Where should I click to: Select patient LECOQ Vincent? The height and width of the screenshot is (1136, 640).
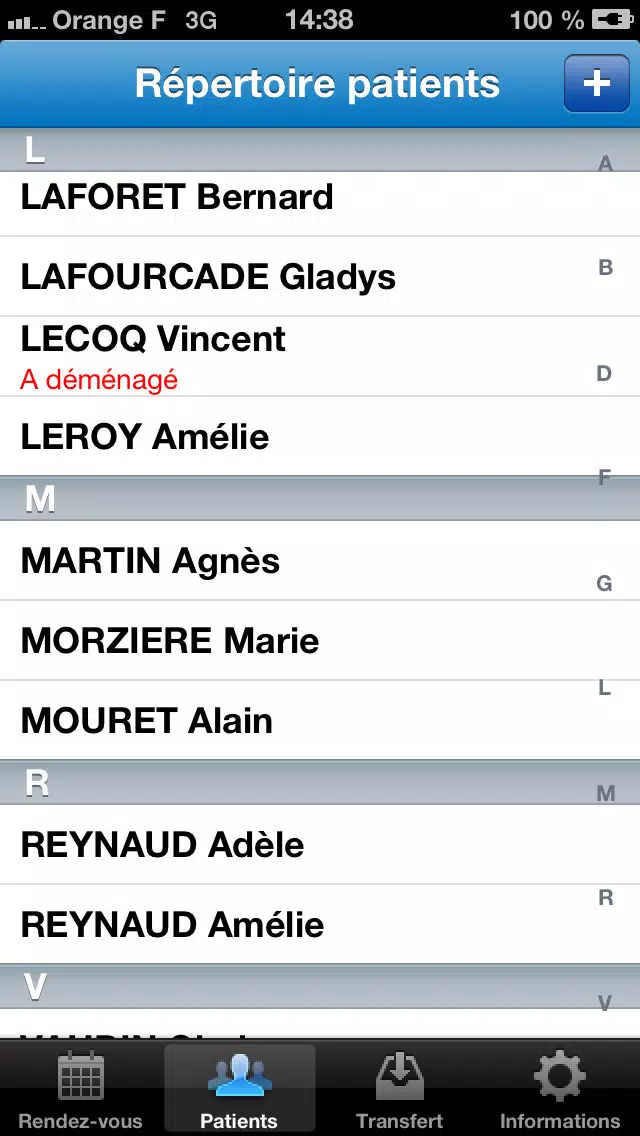[x=320, y=356]
